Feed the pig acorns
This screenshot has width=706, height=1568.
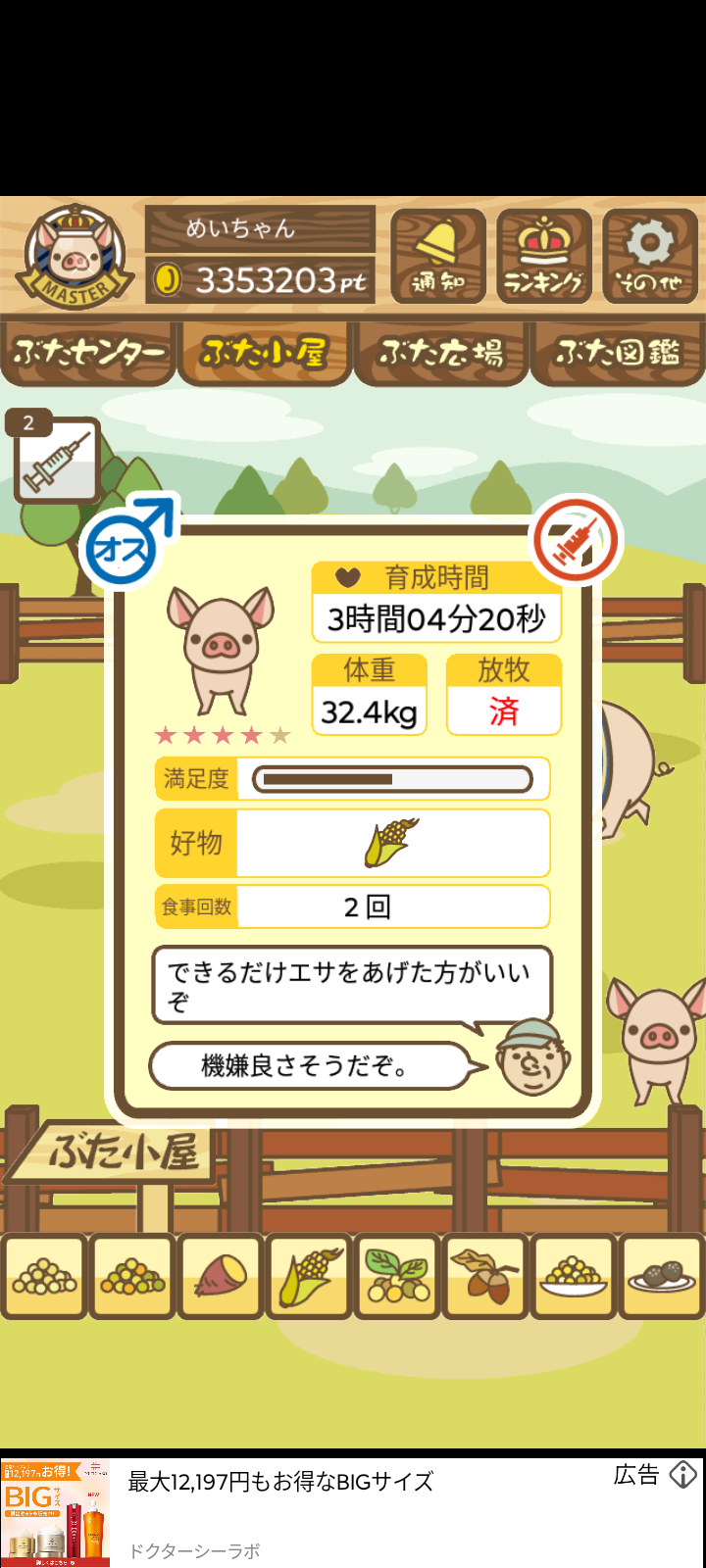tap(486, 1277)
